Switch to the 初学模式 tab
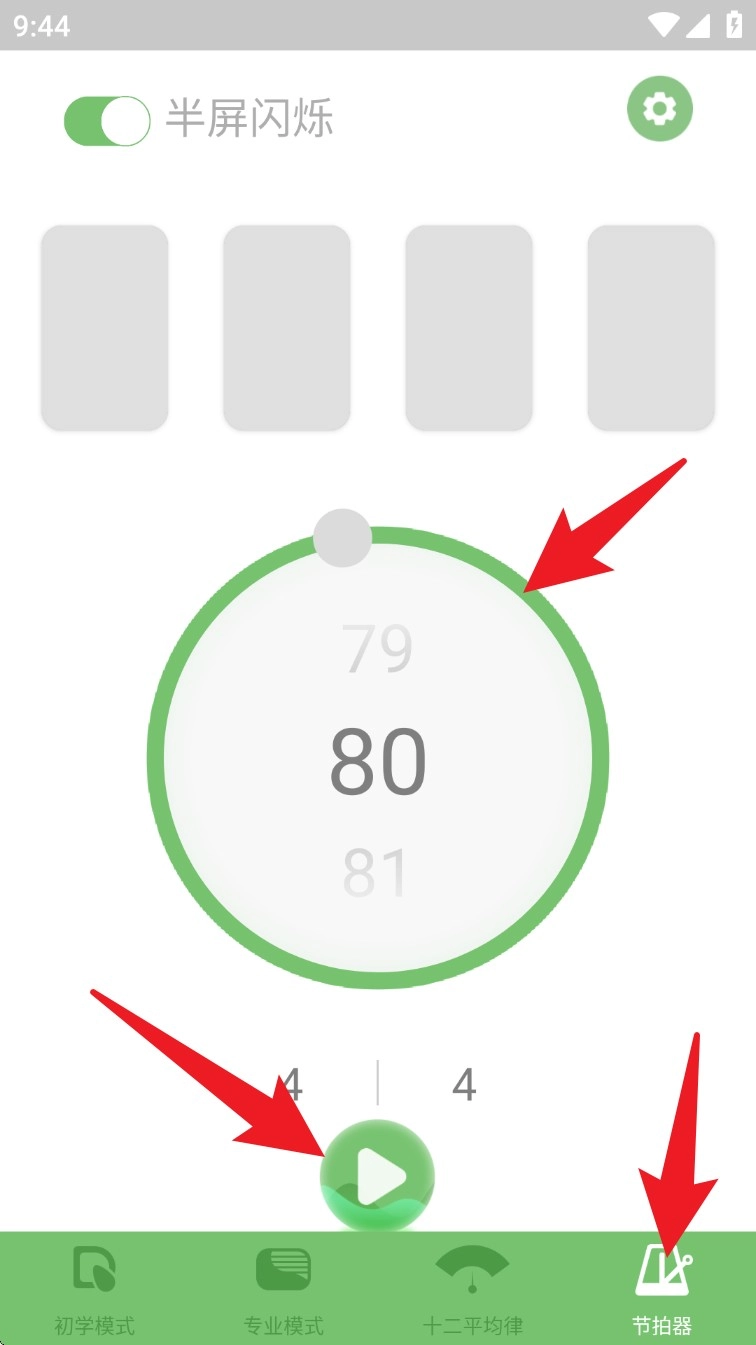Image resolution: width=756 pixels, height=1345 pixels. [x=94, y=1288]
